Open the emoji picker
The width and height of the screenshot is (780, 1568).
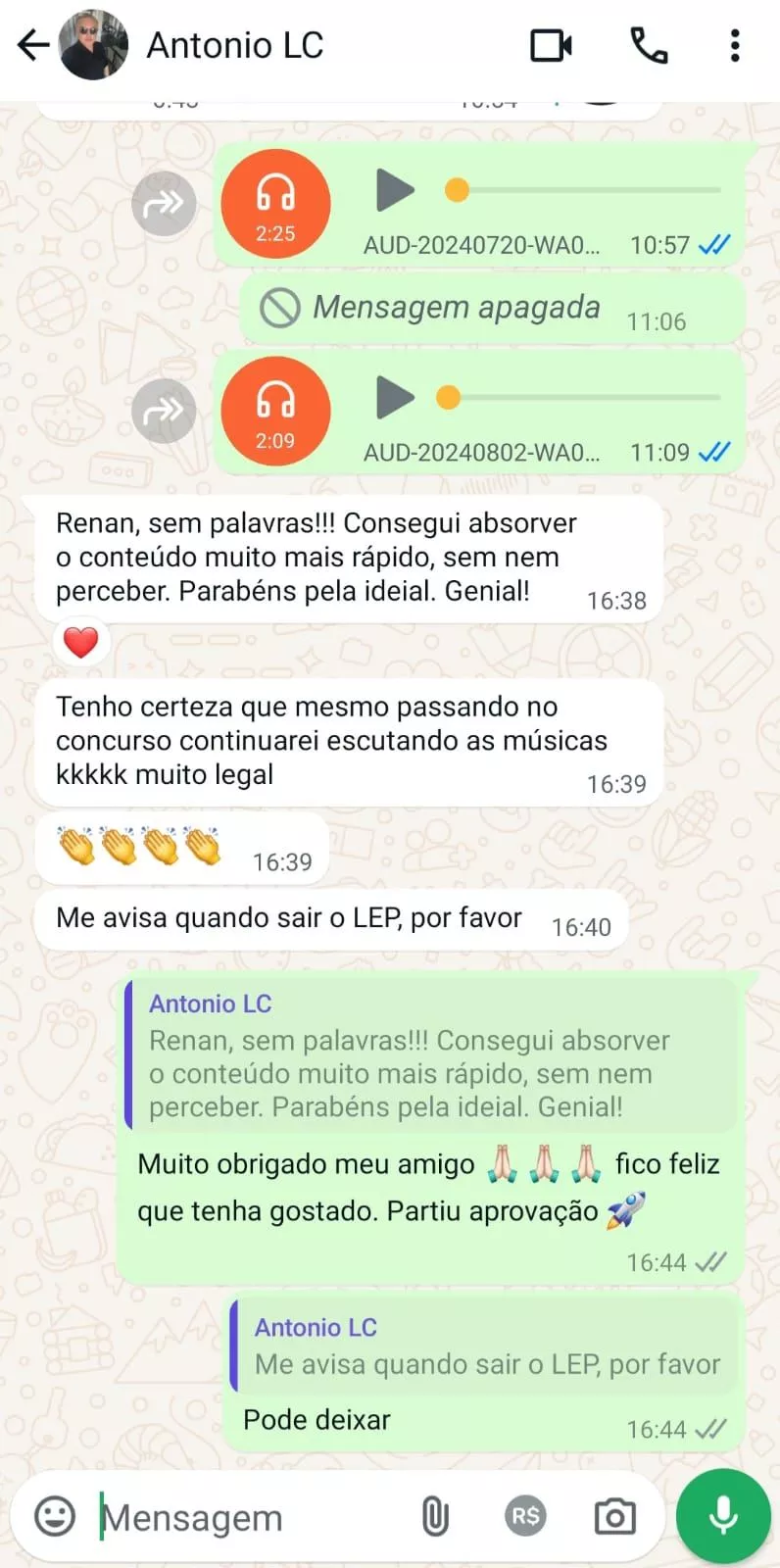[55, 1517]
